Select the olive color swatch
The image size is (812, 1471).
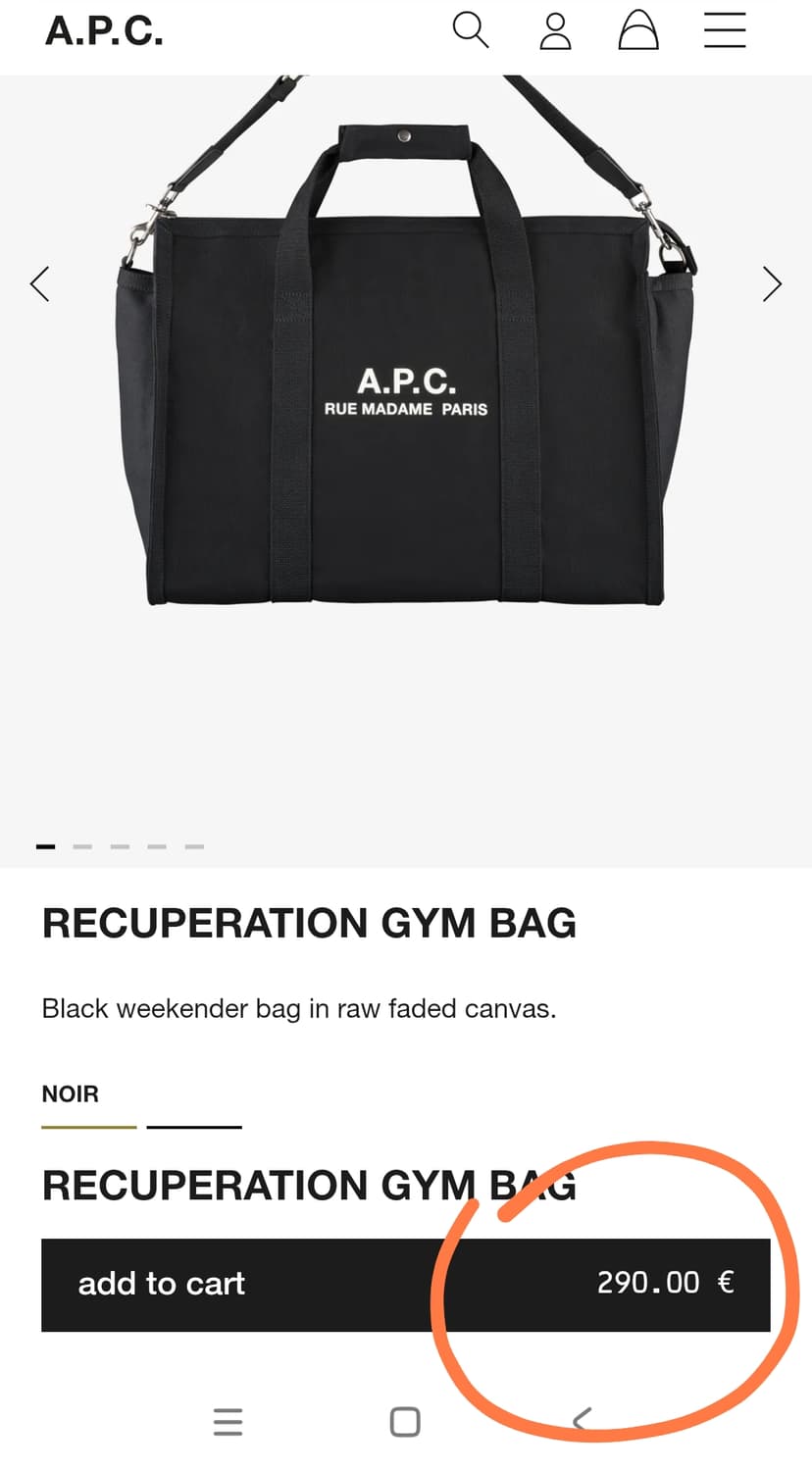88,1126
